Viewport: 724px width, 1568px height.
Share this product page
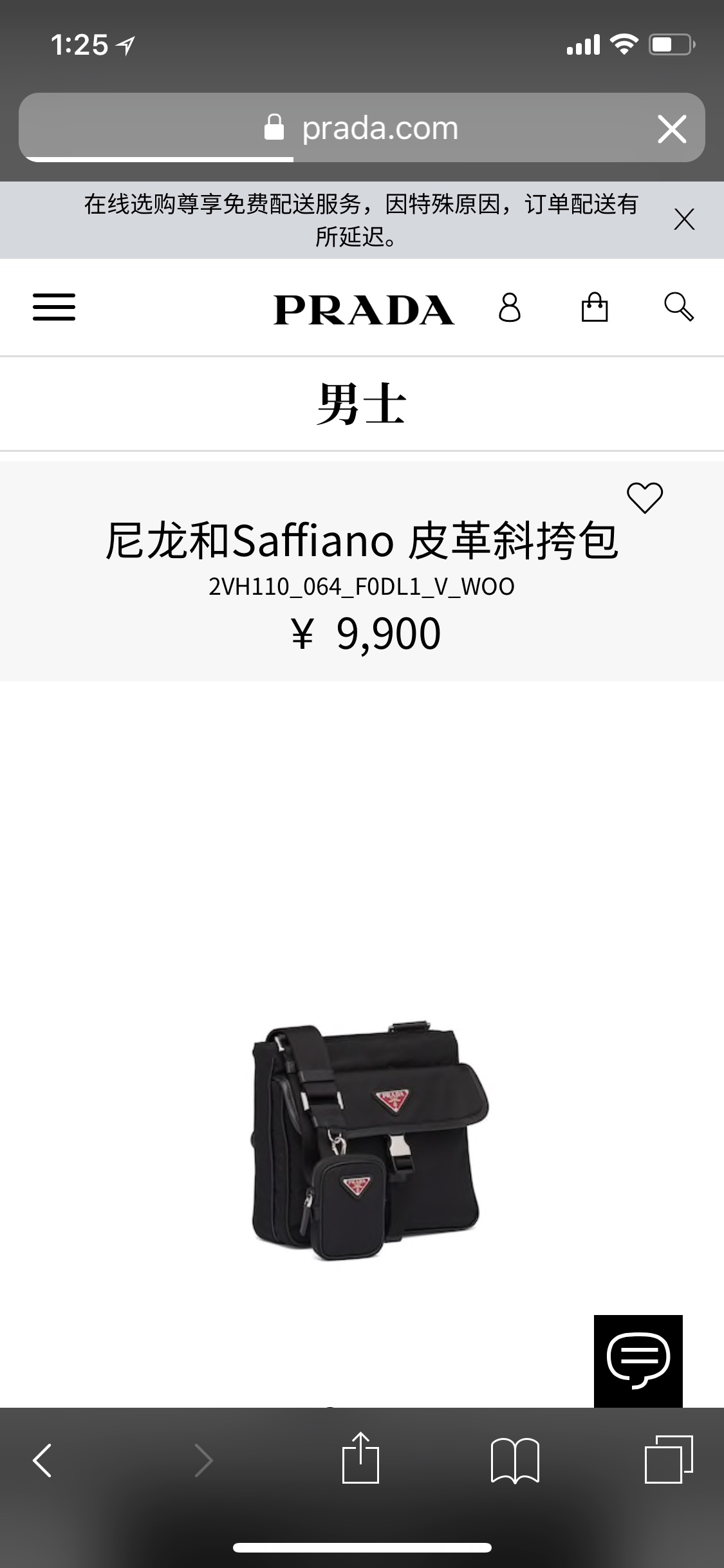[360, 1459]
